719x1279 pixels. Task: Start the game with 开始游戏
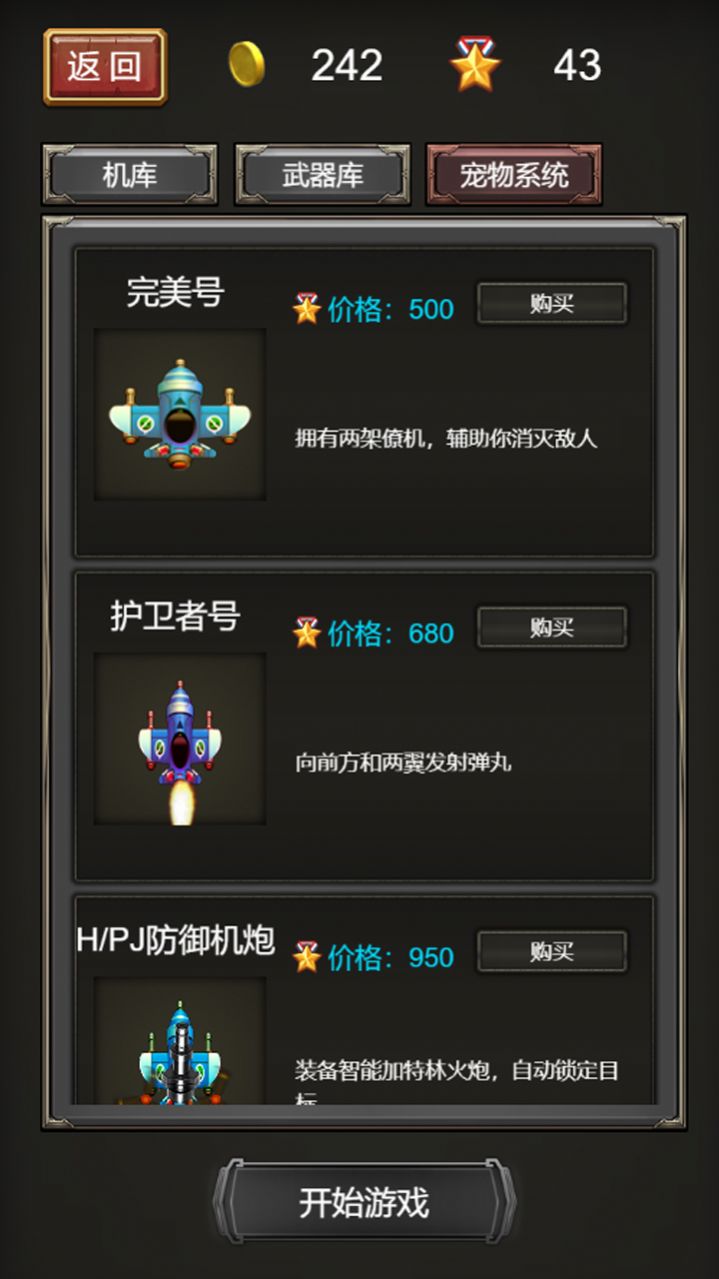(x=364, y=1201)
